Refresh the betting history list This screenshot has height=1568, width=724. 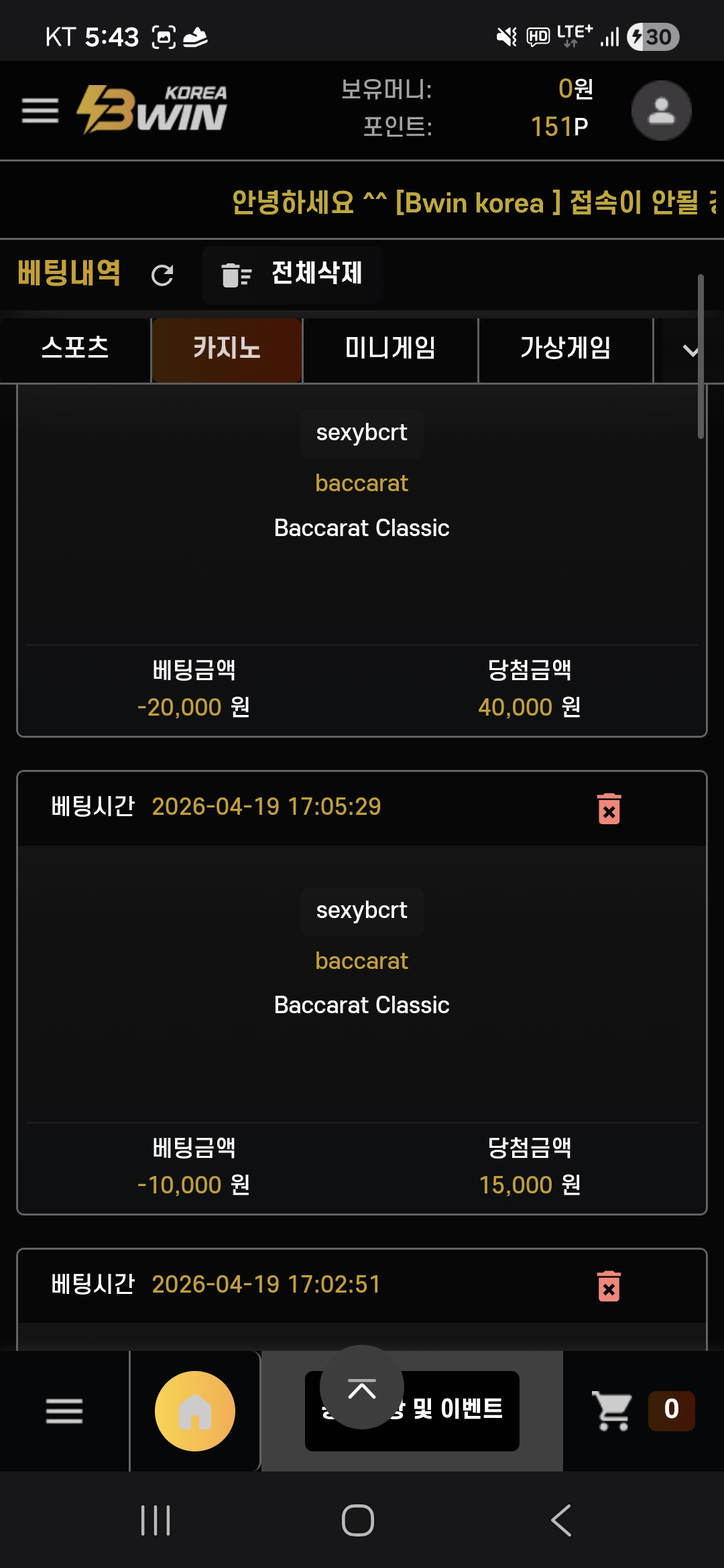[162, 275]
